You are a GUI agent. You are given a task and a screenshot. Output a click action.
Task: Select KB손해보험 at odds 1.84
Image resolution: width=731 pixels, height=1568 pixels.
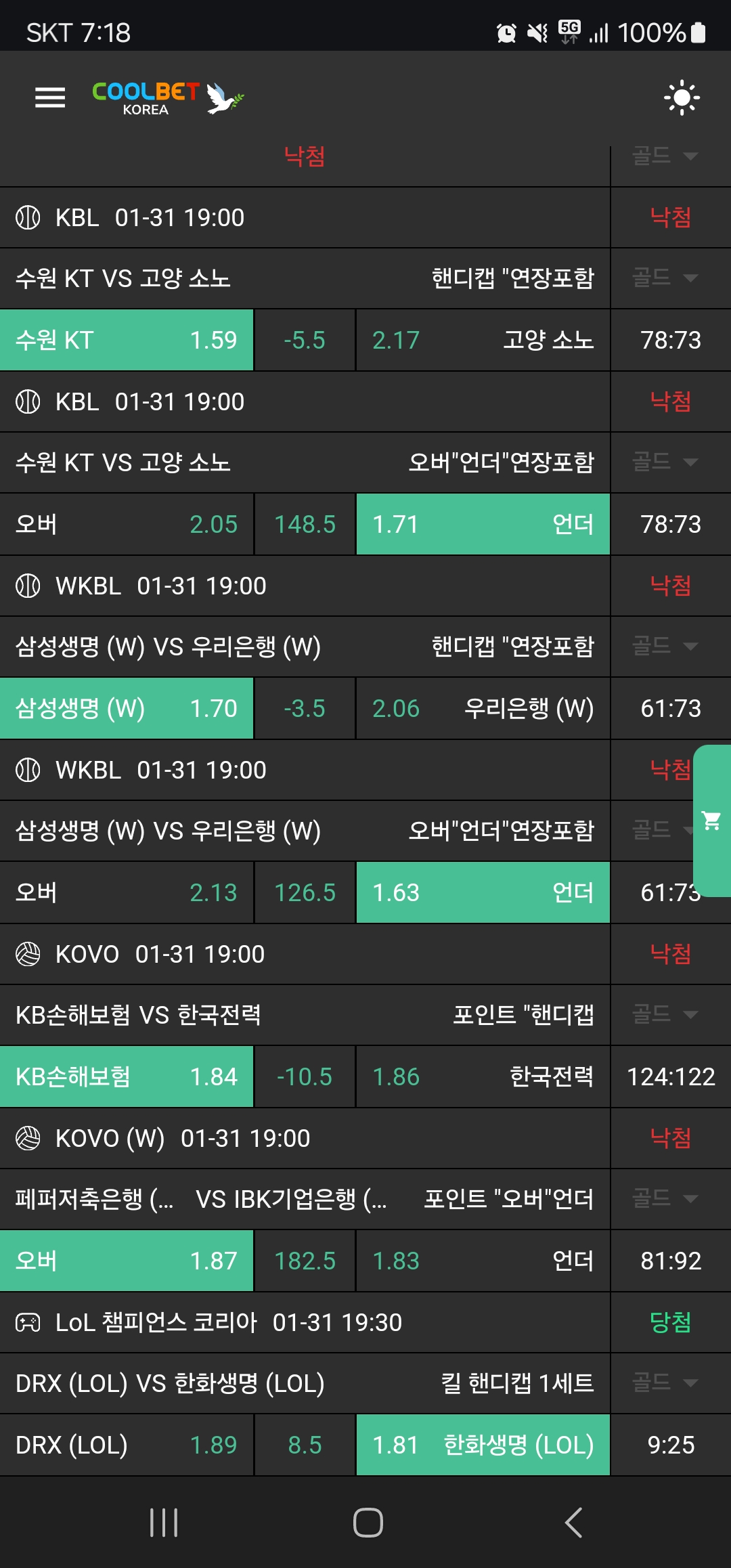pos(127,1076)
